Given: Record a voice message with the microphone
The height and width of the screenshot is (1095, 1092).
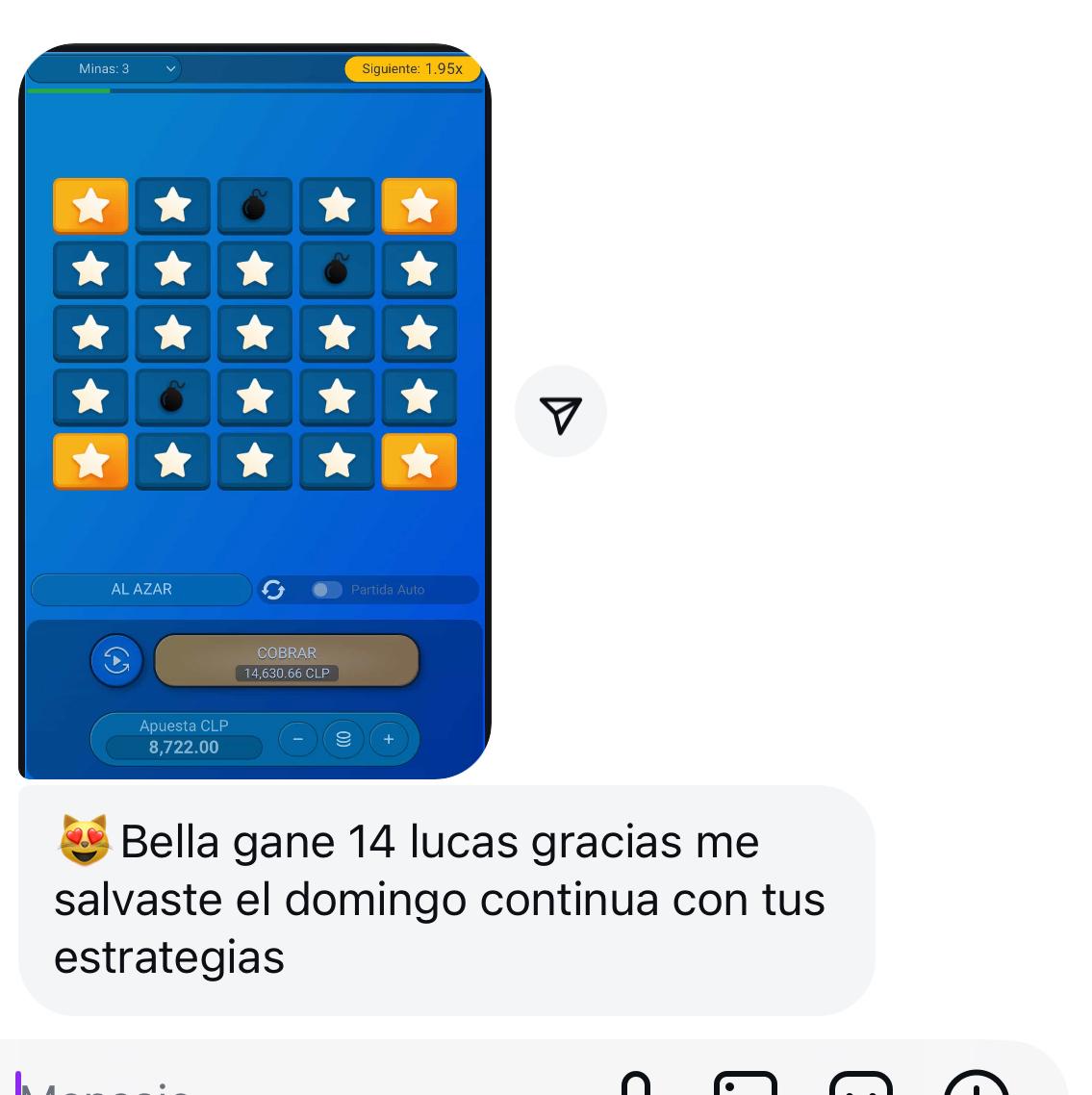Looking at the screenshot, I should click(636, 1085).
